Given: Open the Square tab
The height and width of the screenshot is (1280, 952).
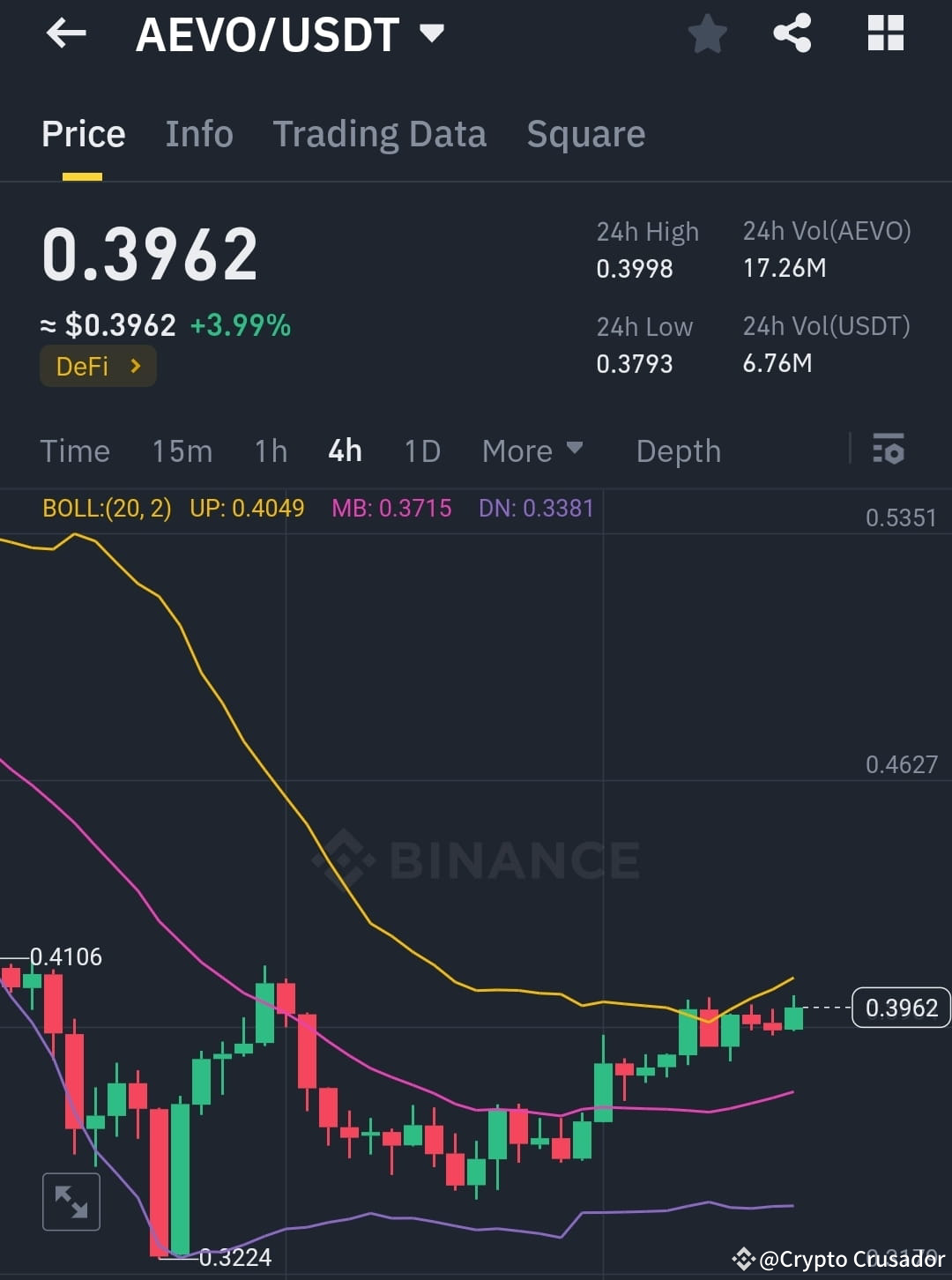Looking at the screenshot, I should click(585, 134).
